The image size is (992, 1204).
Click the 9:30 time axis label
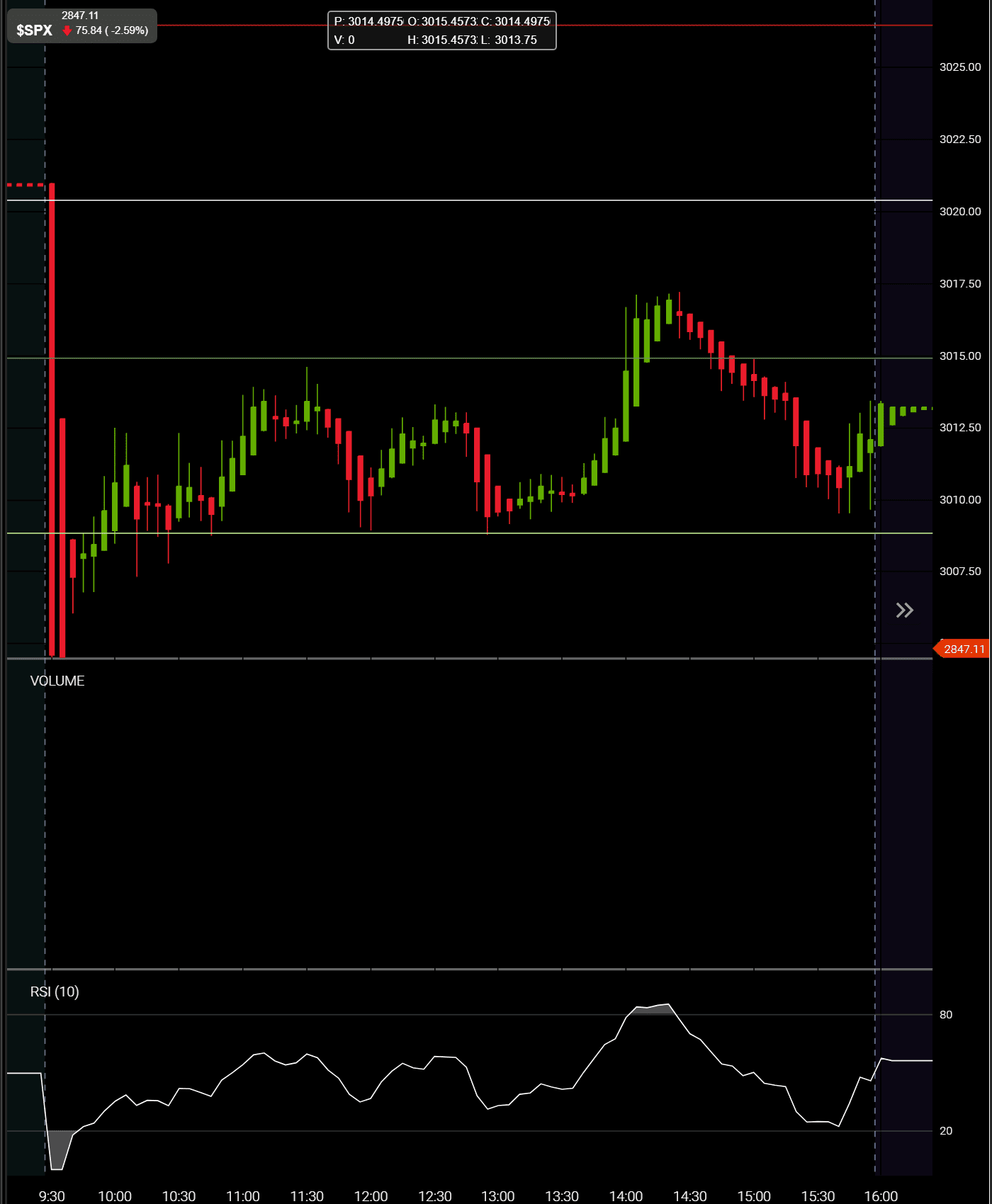53,1196
